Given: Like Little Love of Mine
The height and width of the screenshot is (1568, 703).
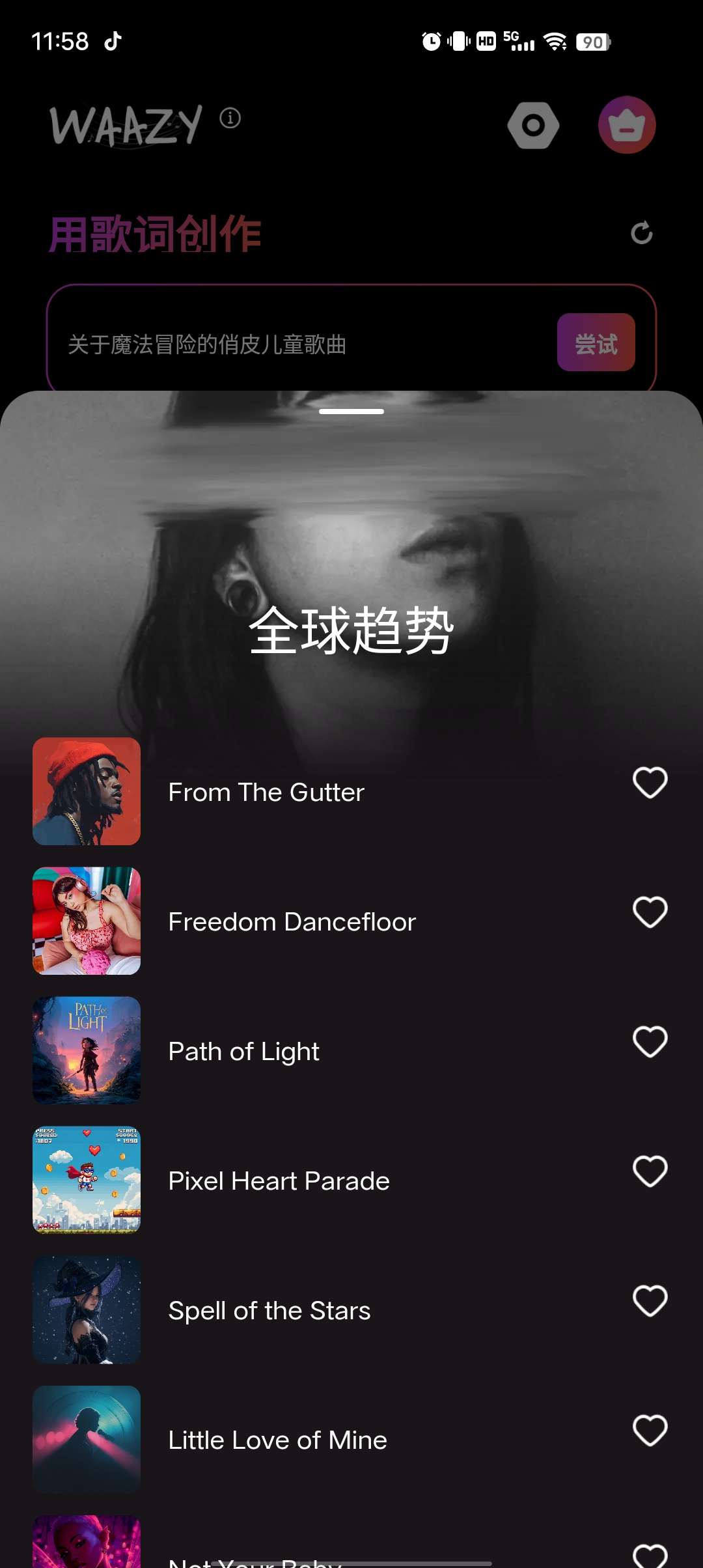Looking at the screenshot, I should [x=650, y=1430].
